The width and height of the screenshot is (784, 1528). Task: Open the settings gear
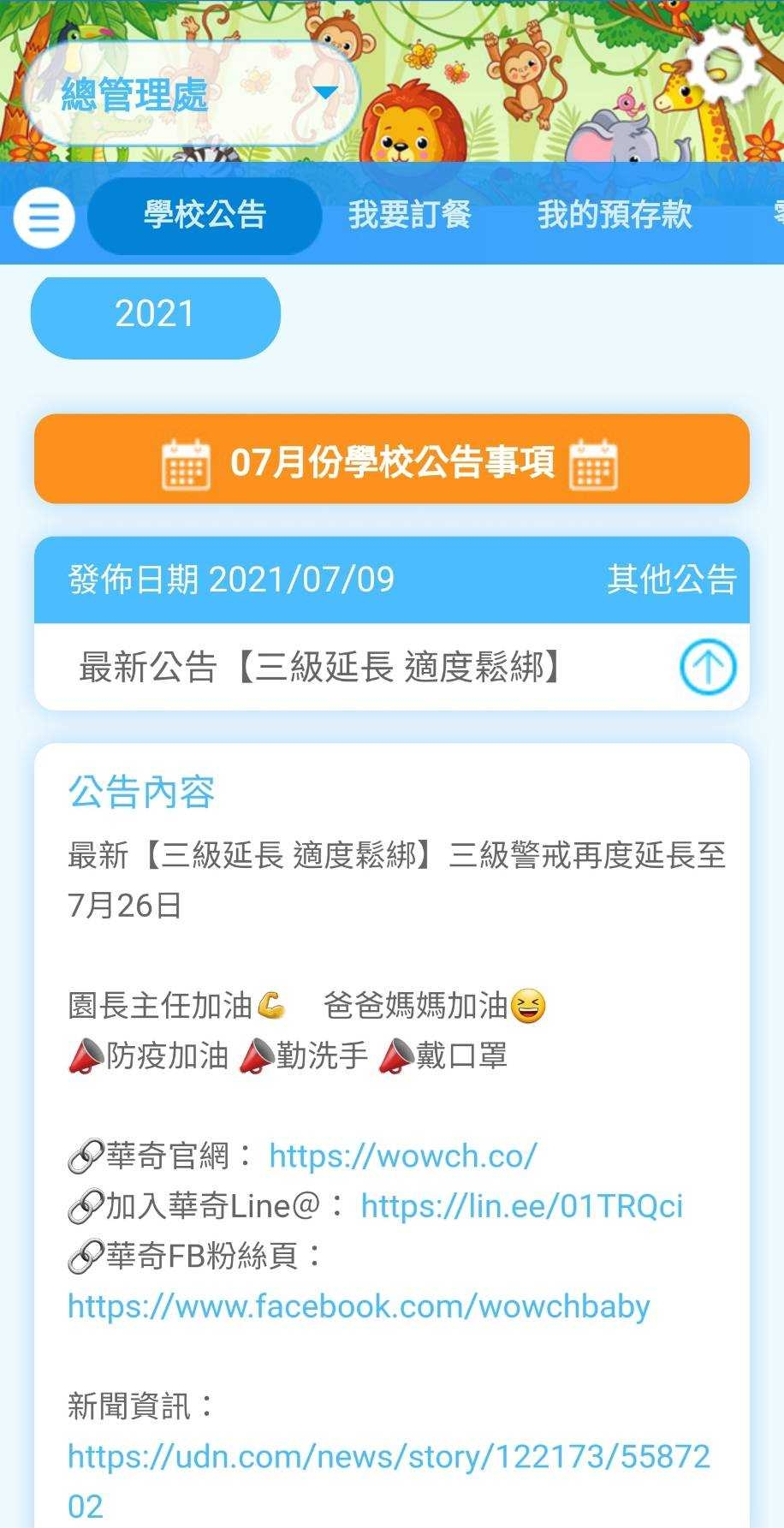click(723, 64)
